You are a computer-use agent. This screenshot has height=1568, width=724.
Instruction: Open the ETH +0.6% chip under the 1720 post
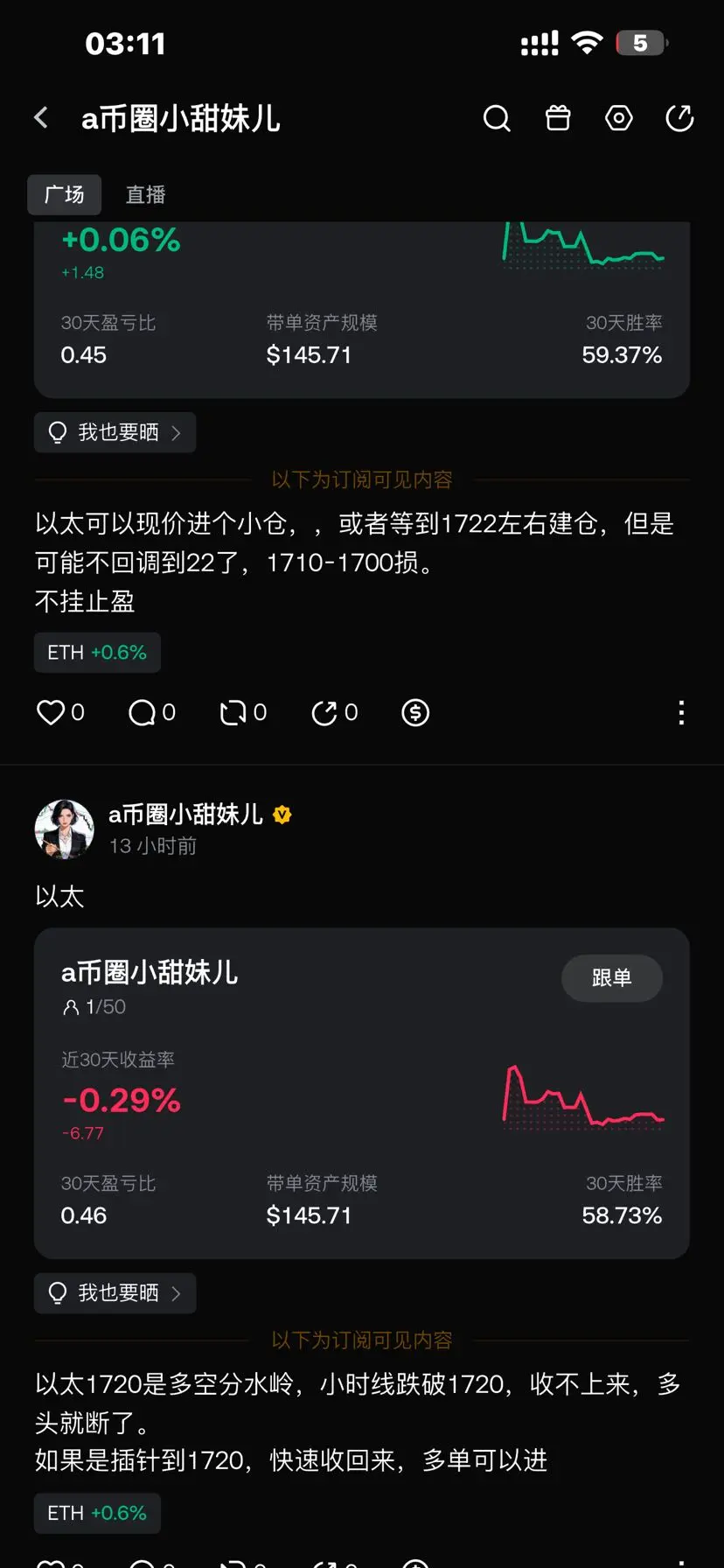(x=97, y=1514)
